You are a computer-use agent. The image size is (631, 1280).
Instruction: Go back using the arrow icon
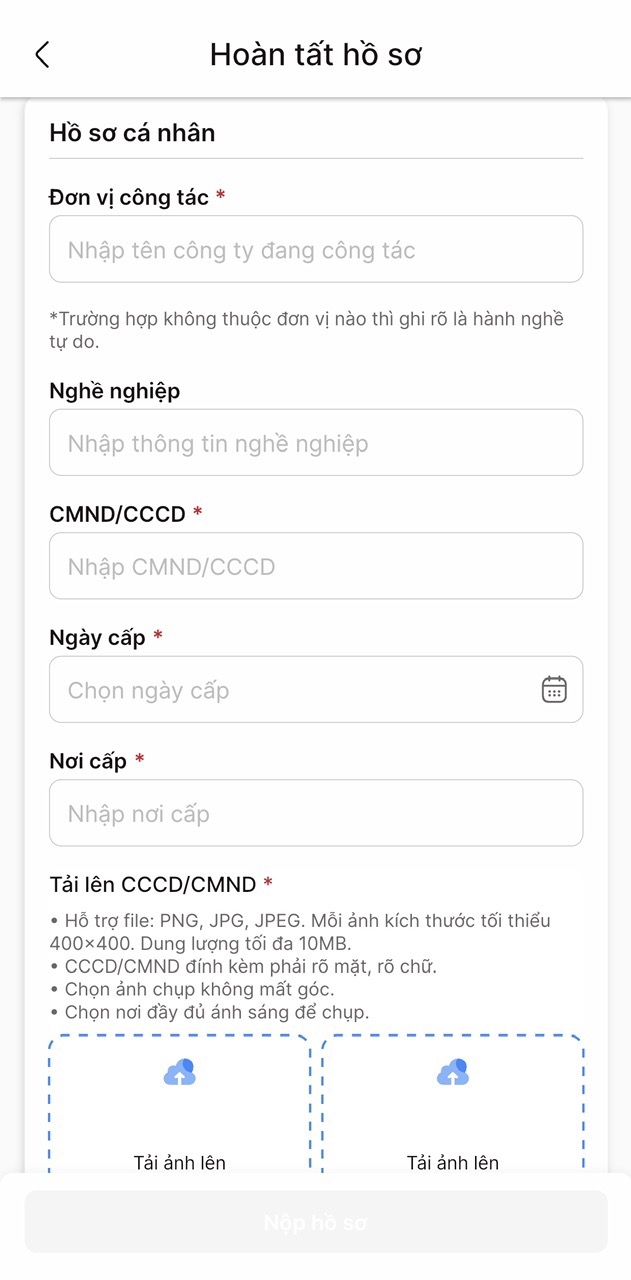click(x=42, y=54)
